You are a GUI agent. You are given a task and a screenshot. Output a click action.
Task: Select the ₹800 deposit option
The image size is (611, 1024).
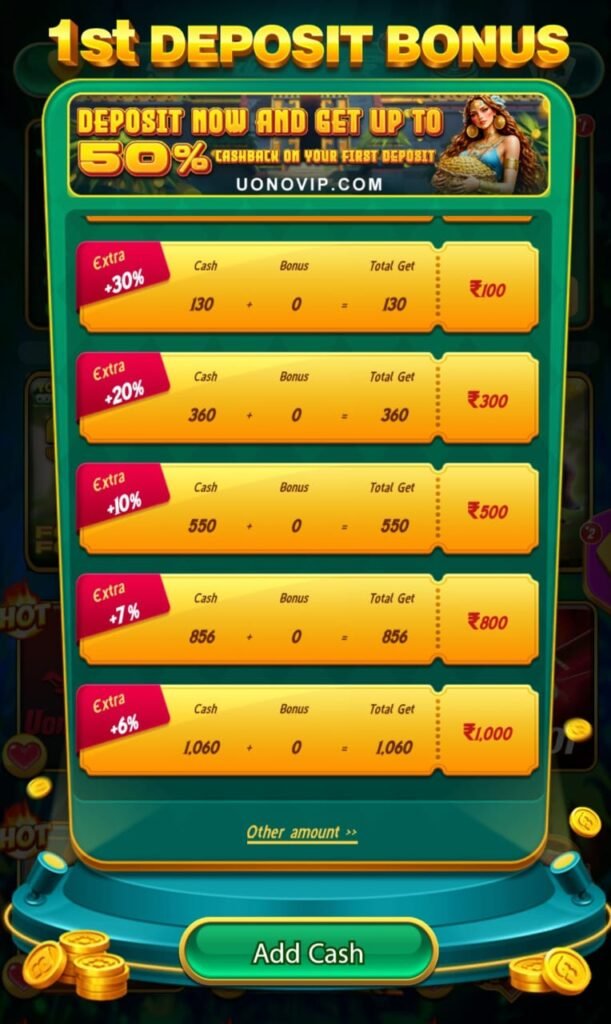(308, 620)
